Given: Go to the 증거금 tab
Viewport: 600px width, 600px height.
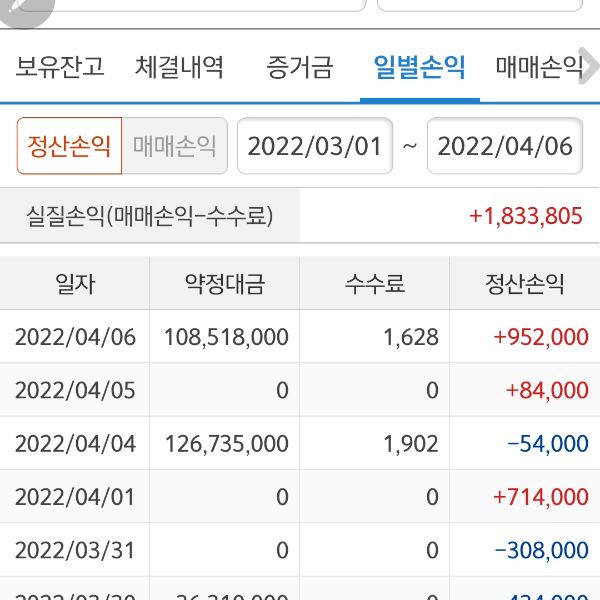Looking at the screenshot, I should click(300, 68).
